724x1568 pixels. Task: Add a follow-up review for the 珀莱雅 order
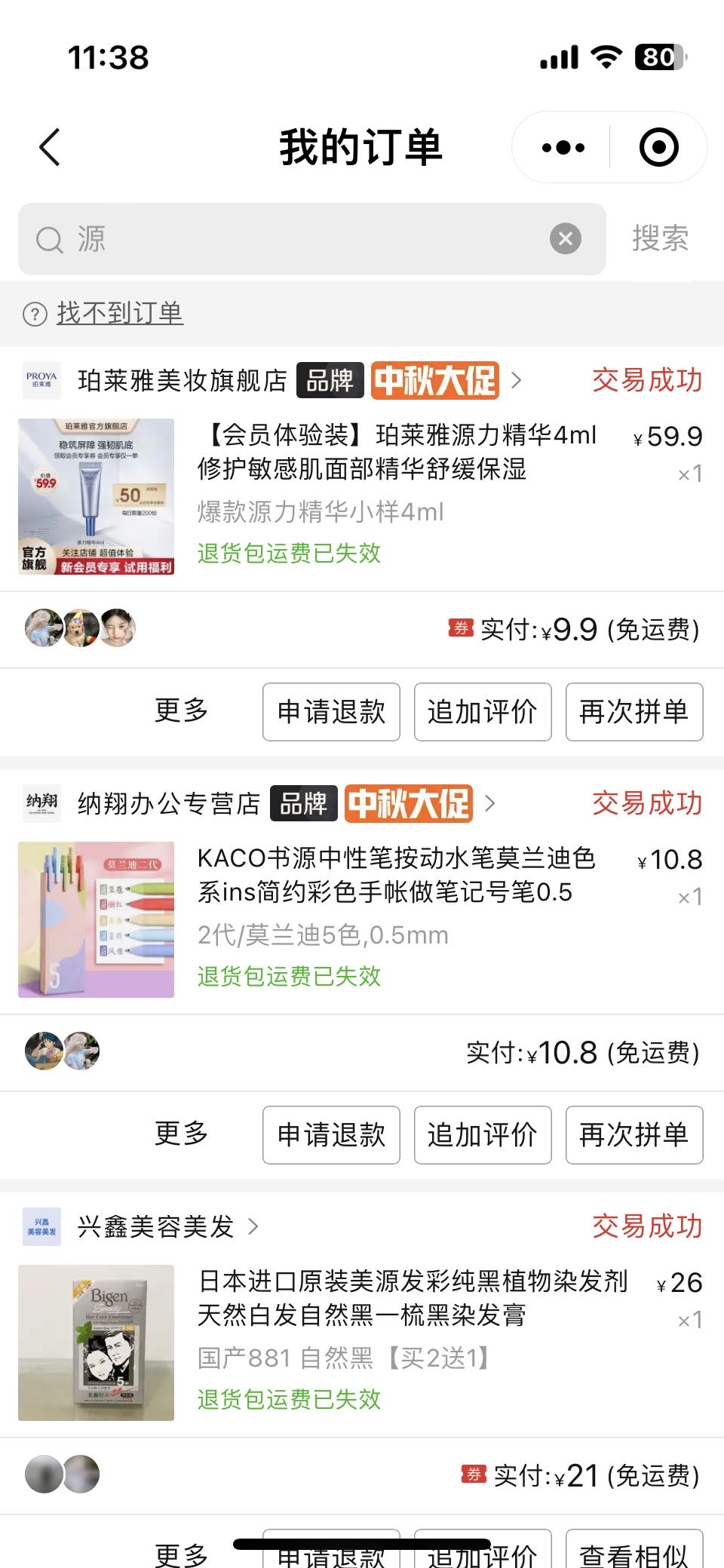pos(483,712)
